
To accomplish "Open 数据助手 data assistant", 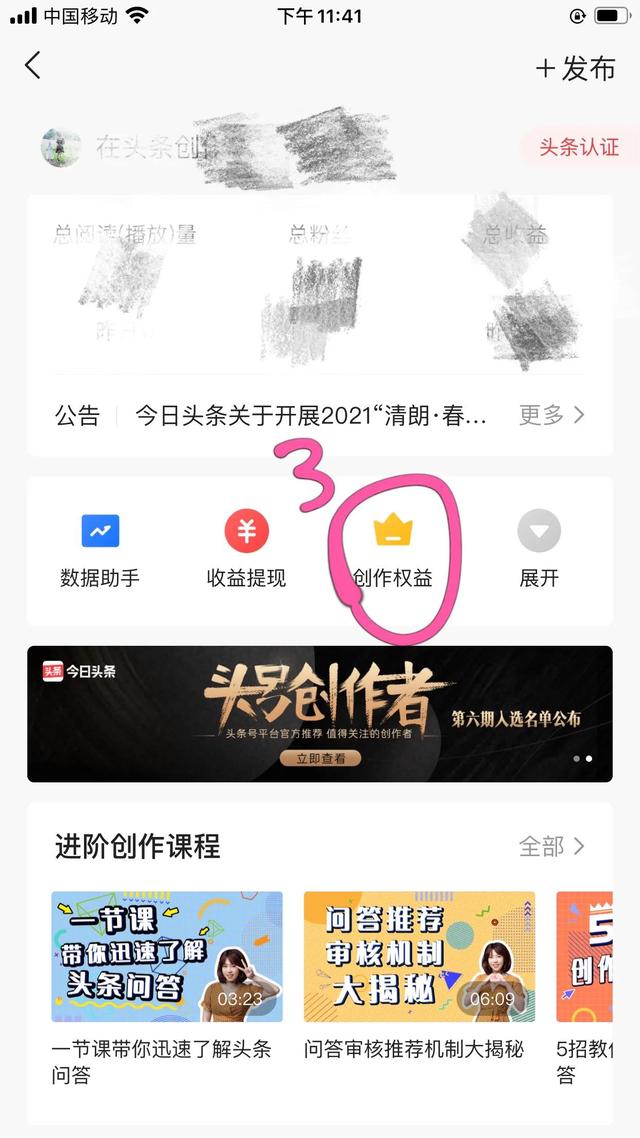I will click(x=100, y=550).
